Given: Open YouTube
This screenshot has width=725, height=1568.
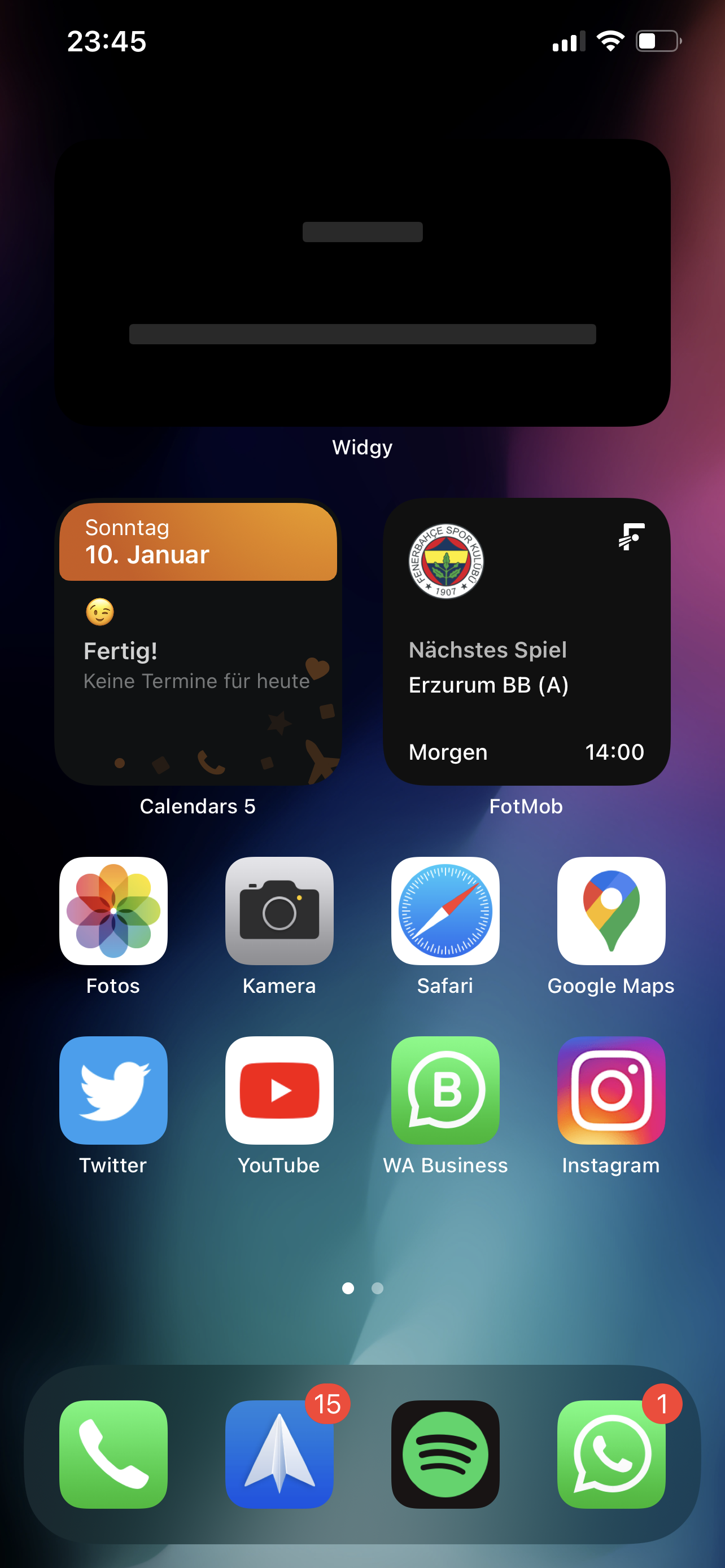Looking at the screenshot, I should (x=279, y=1090).
